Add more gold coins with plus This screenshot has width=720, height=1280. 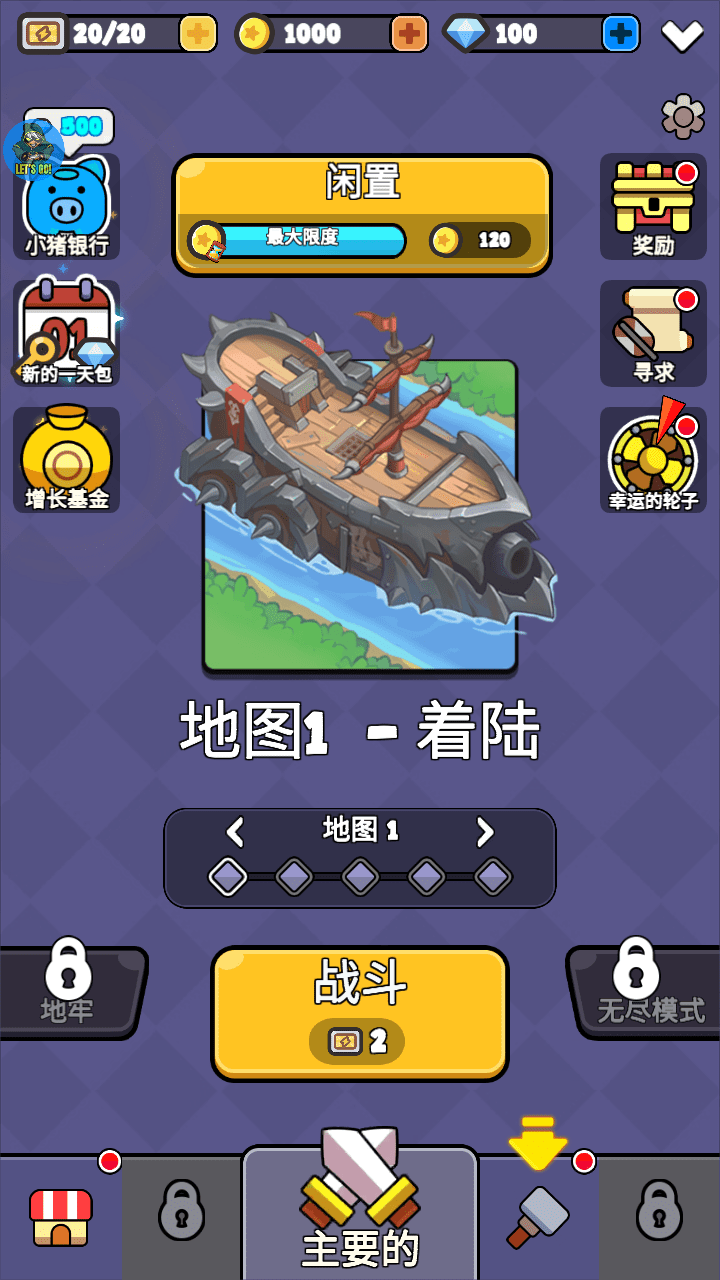coord(409,34)
